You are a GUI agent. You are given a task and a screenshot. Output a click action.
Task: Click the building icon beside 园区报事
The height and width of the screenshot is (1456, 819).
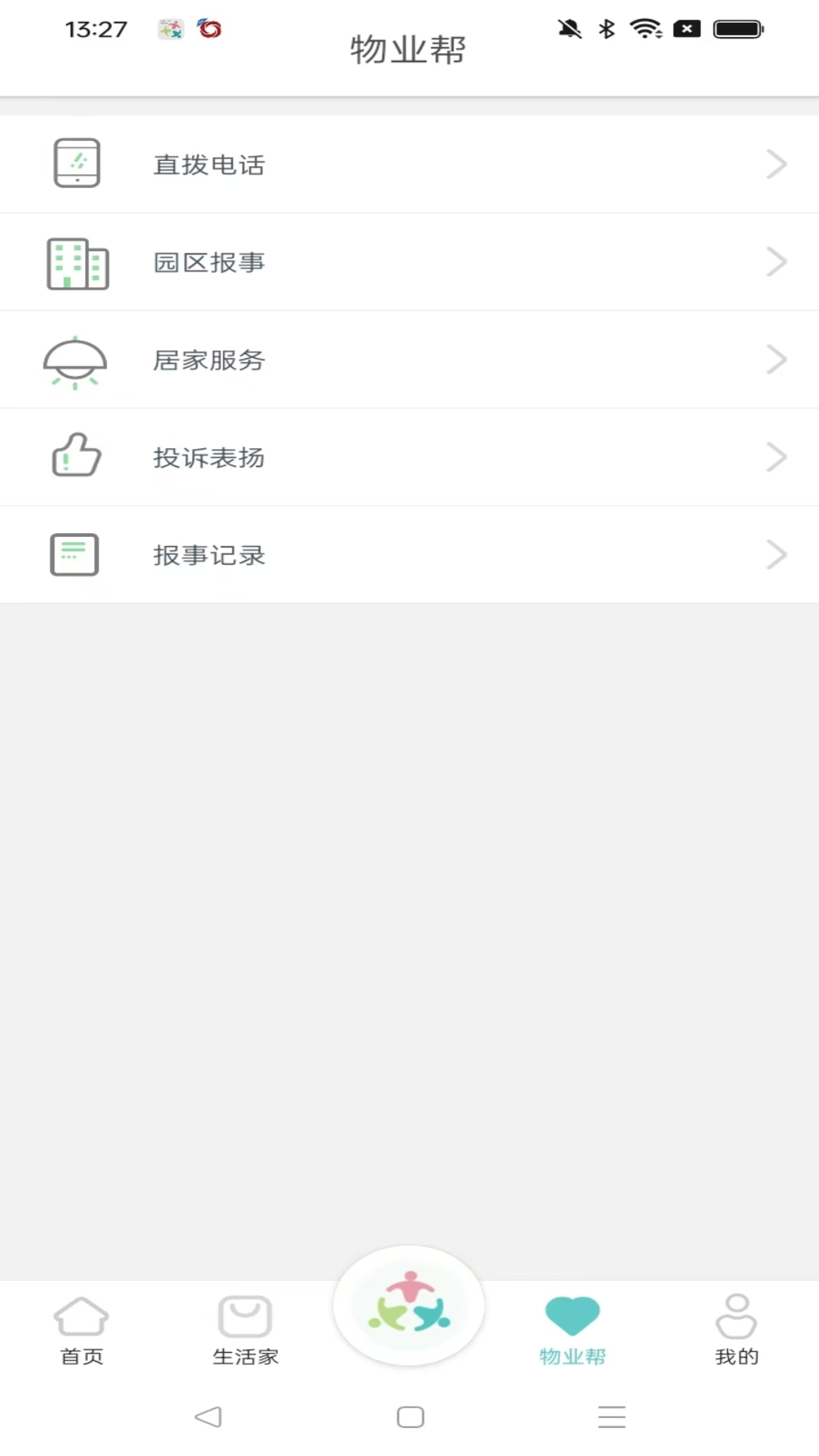tap(77, 262)
